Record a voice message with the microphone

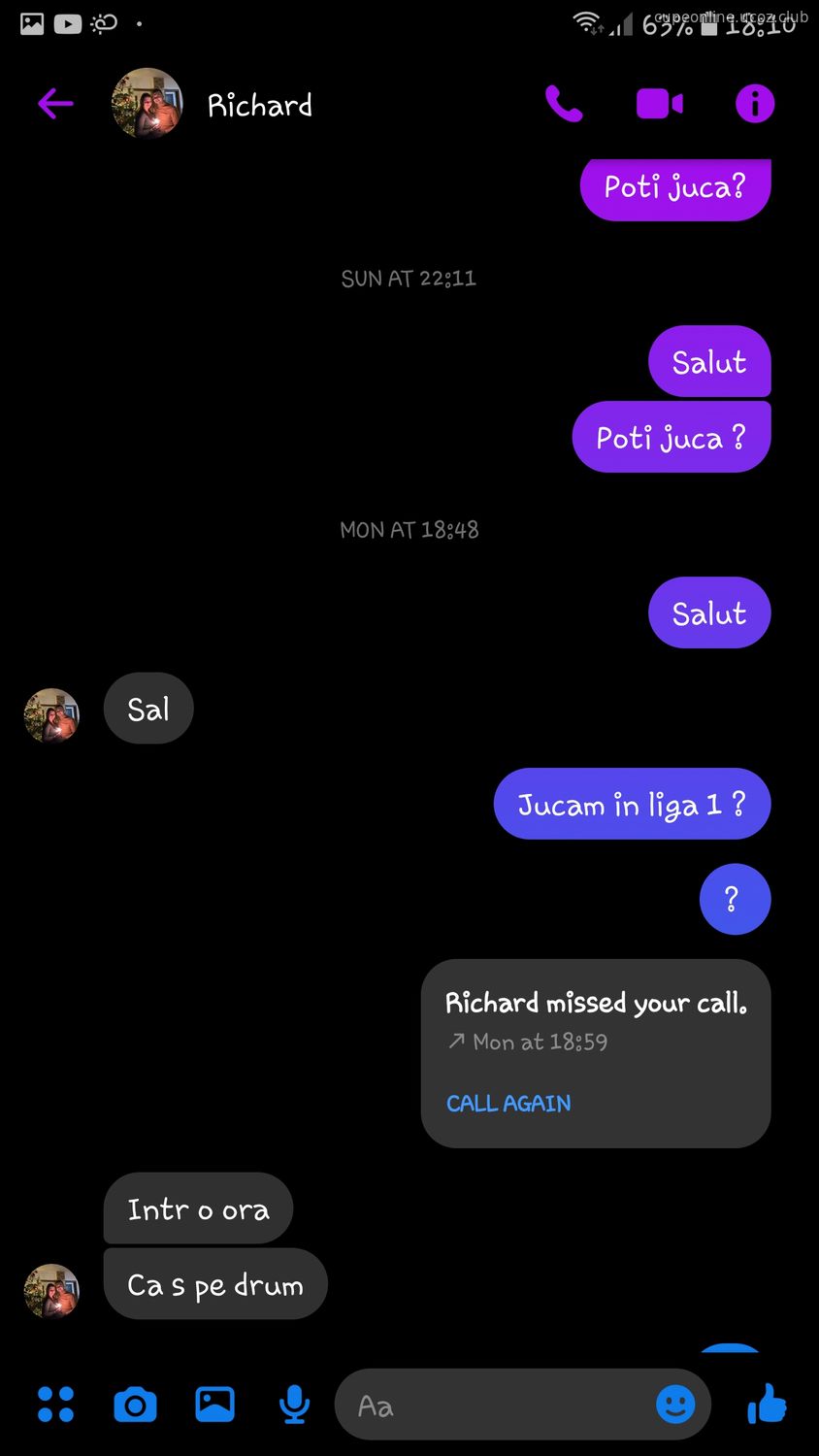(294, 1405)
